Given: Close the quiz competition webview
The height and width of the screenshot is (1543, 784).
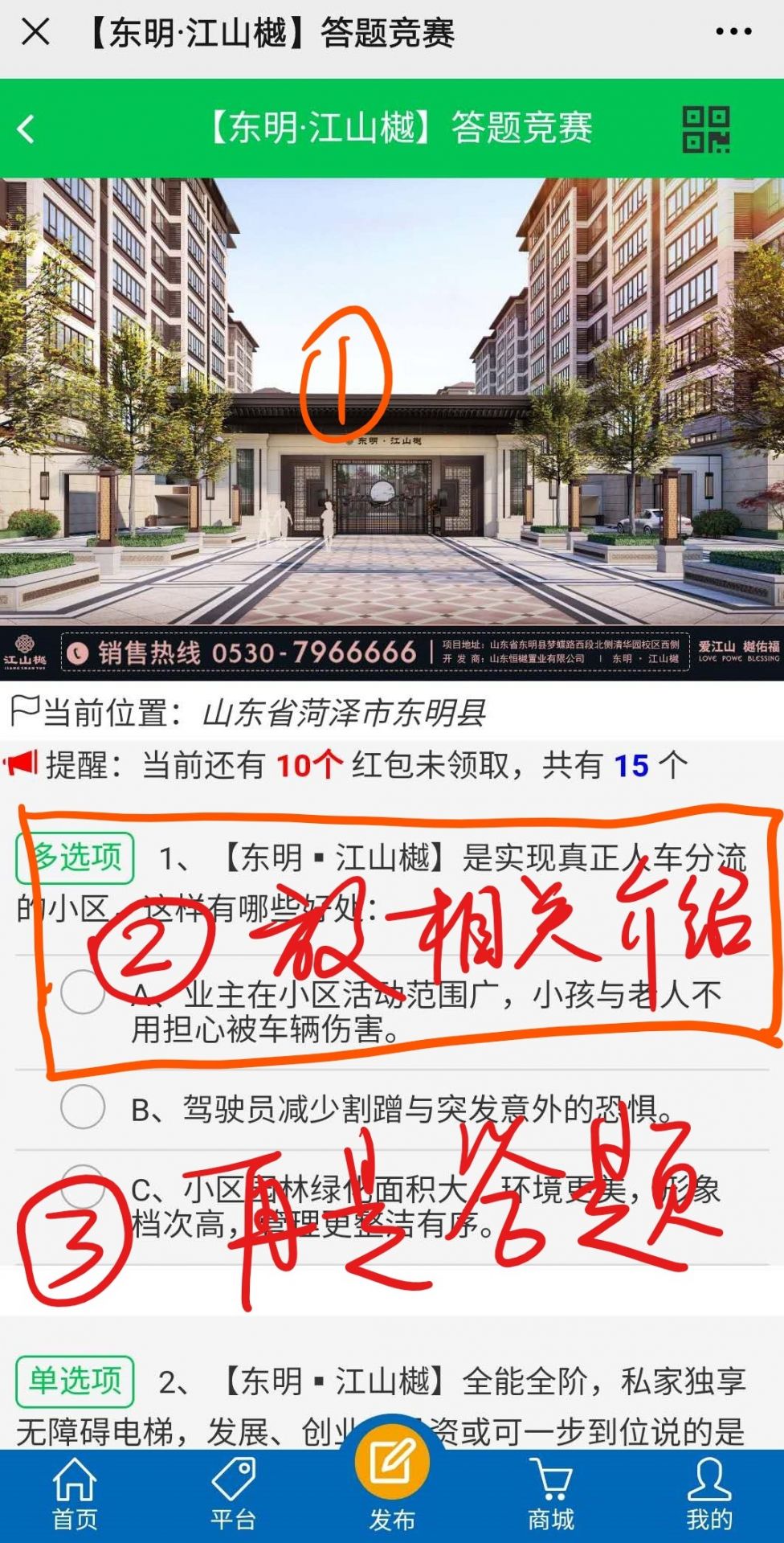Looking at the screenshot, I should click(35, 32).
